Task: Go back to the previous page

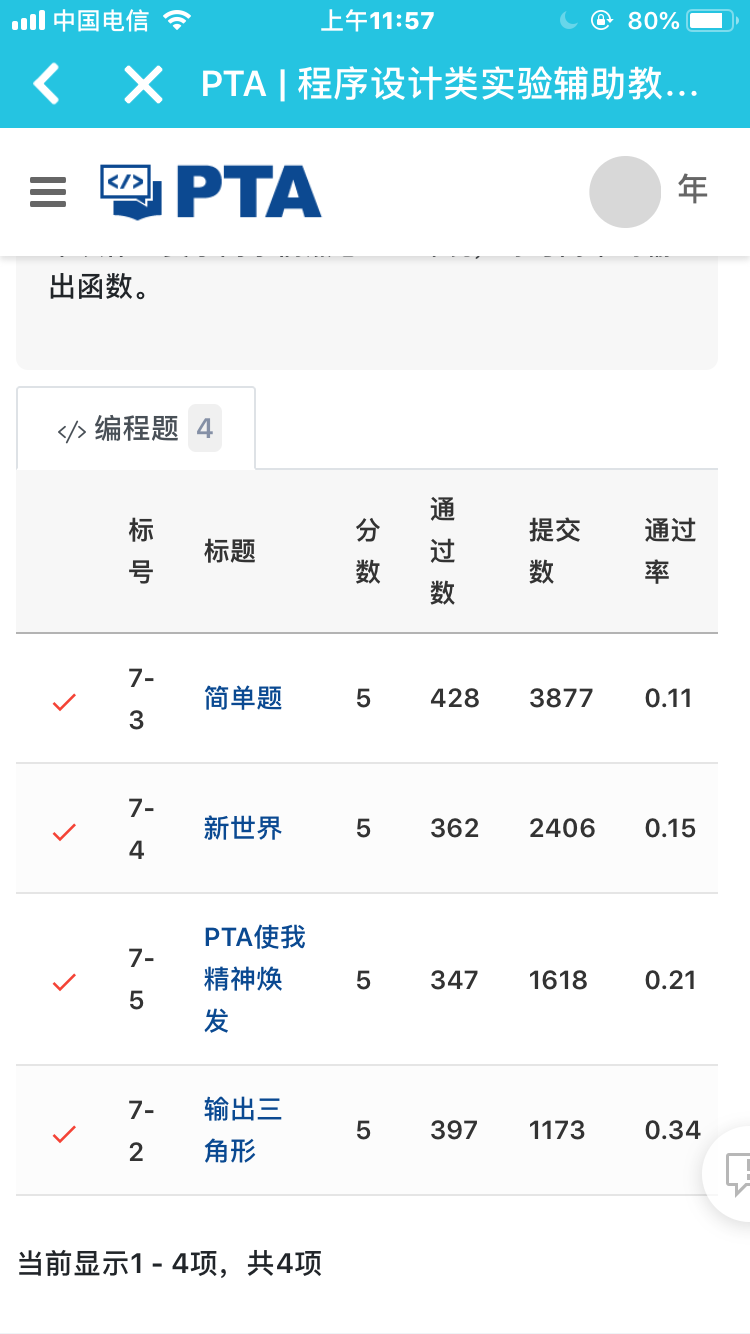Action: coord(47,84)
